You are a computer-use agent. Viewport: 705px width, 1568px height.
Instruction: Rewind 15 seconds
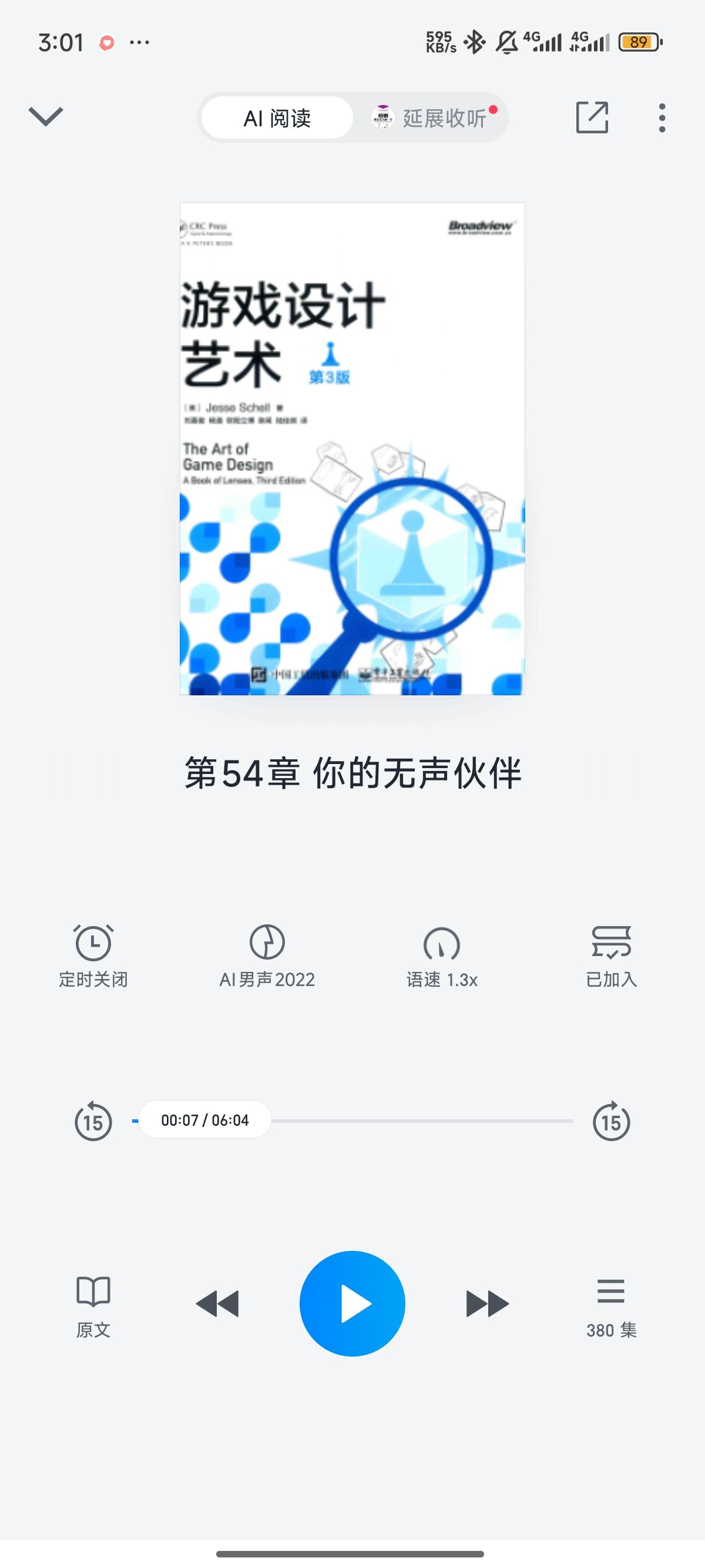pos(93,1121)
